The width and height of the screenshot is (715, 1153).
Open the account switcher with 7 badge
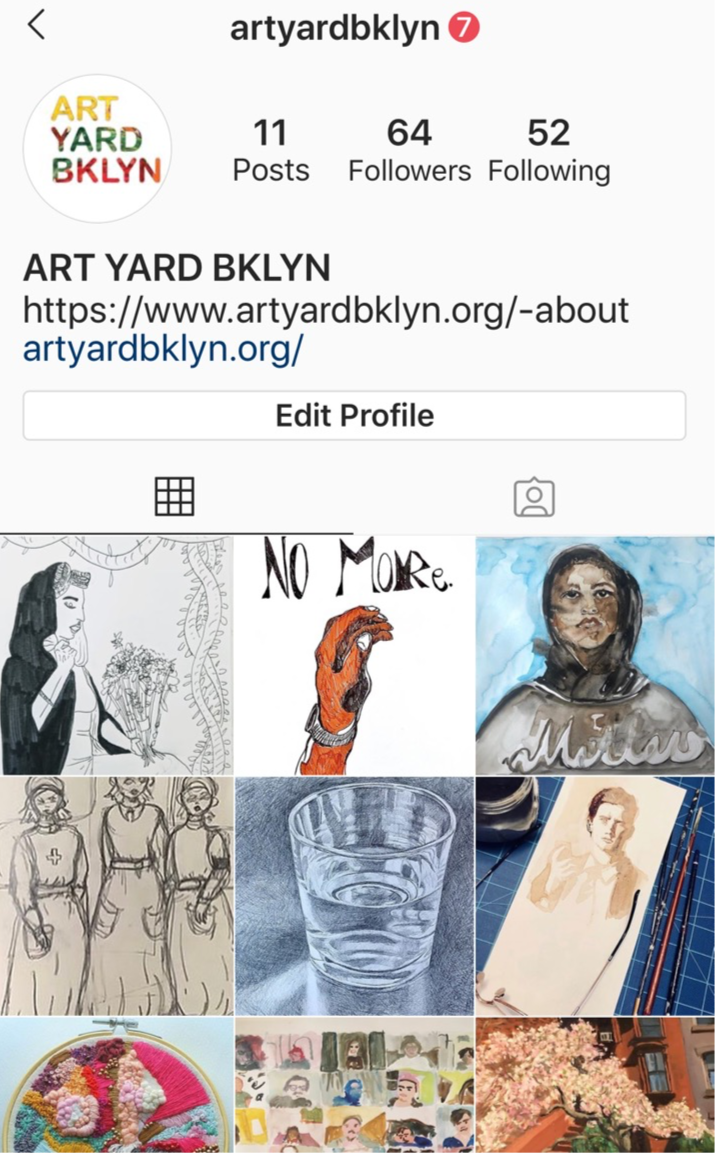click(355, 29)
